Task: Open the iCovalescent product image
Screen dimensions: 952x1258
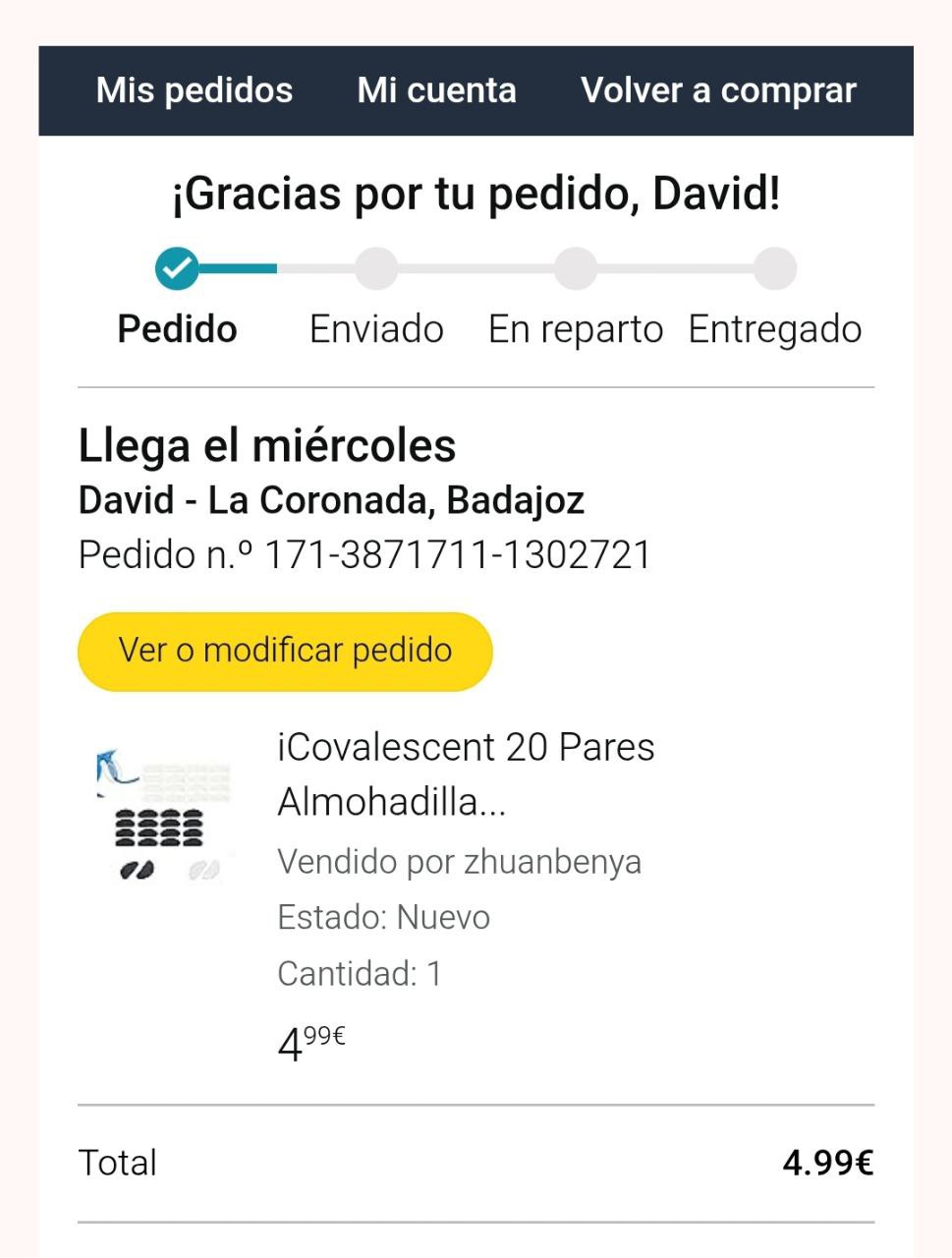Action: (x=163, y=818)
